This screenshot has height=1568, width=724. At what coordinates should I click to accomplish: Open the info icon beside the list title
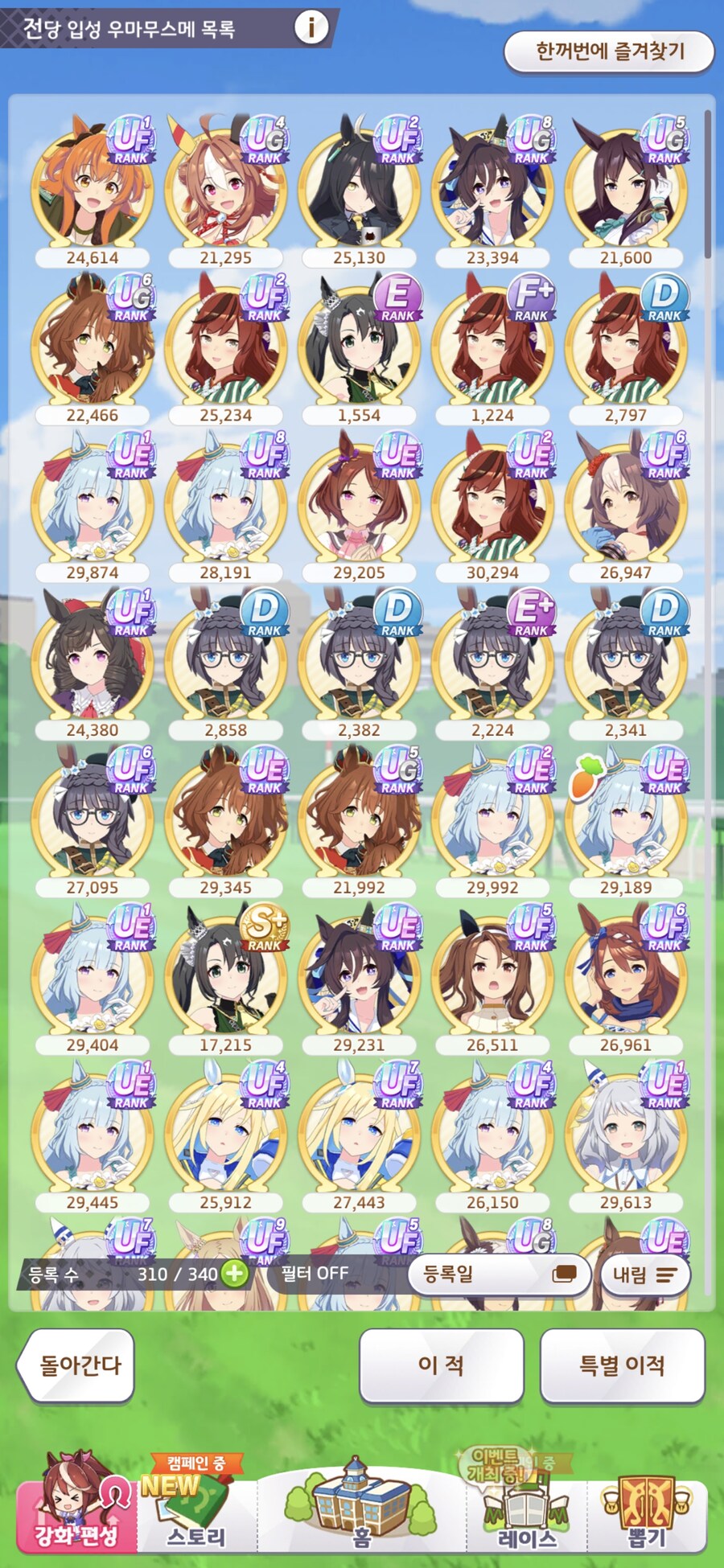[x=311, y=28]
